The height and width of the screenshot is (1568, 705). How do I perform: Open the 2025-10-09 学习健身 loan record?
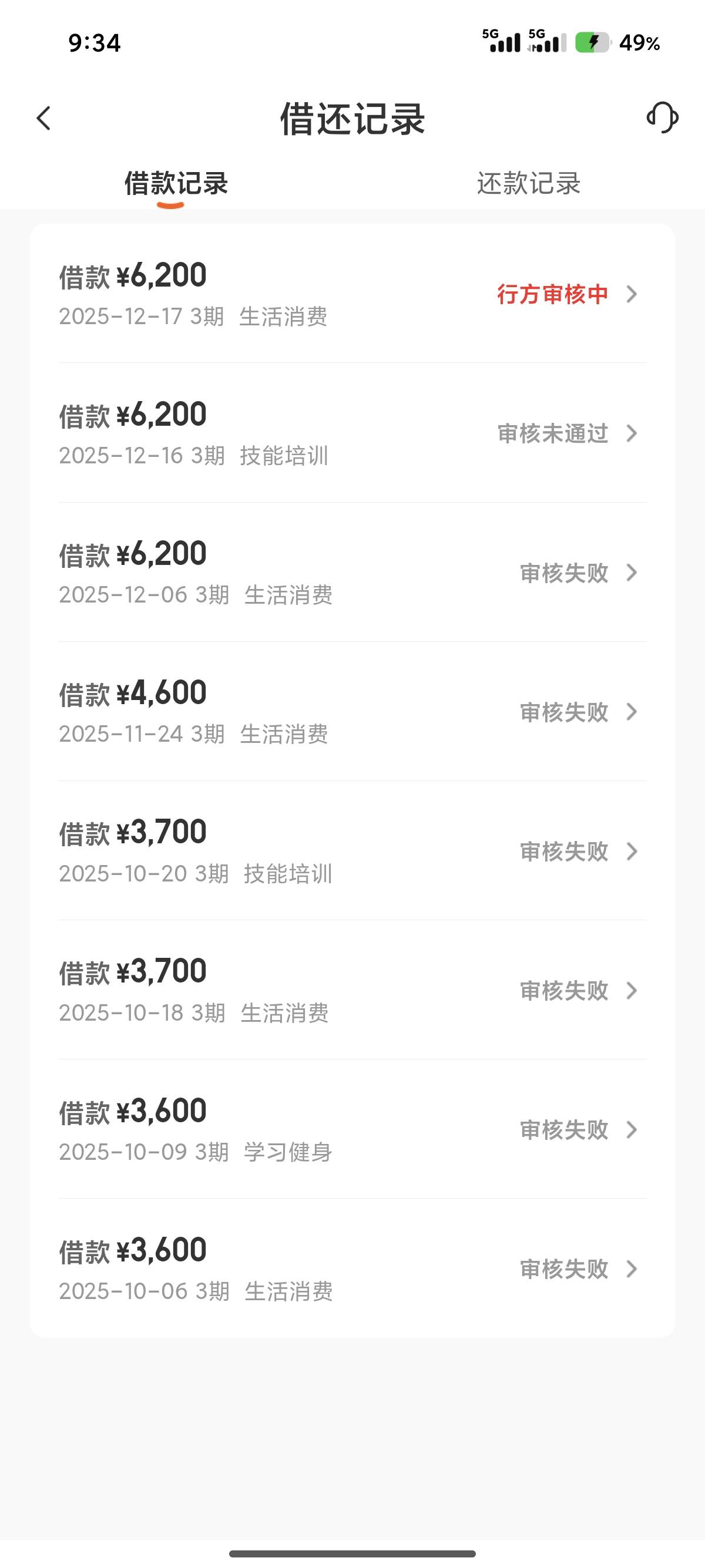352,1130
